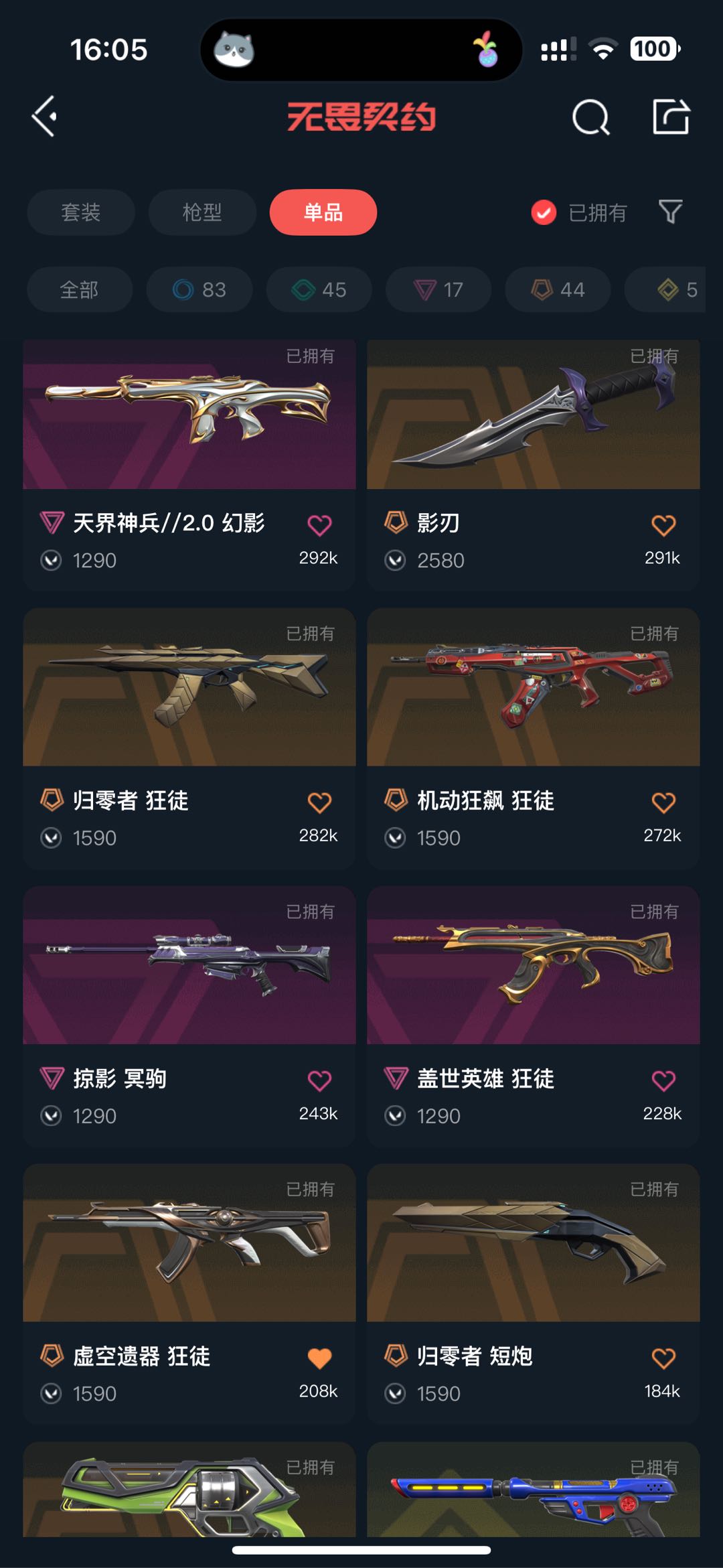
Task: Select the 全部 rarity chip
Action: coord(80,289)
